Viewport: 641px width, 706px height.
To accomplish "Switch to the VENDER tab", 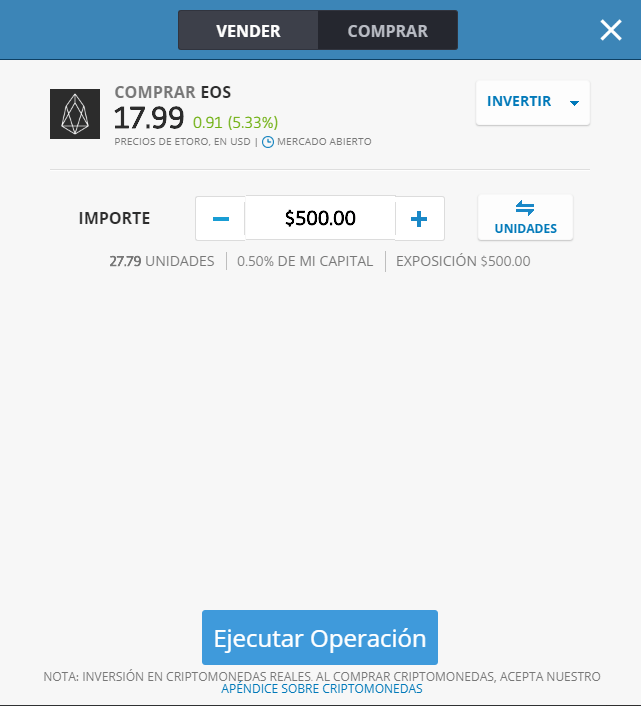I will coord(248,31).
